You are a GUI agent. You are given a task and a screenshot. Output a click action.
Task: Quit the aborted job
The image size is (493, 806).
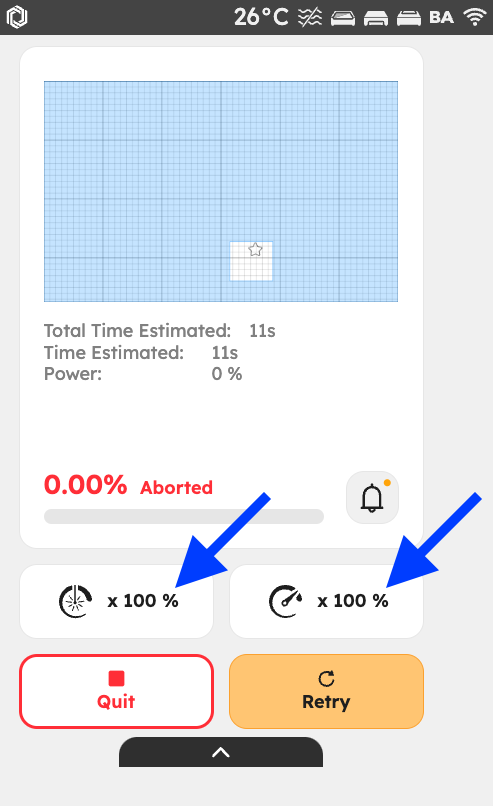(x=117, y=691)
